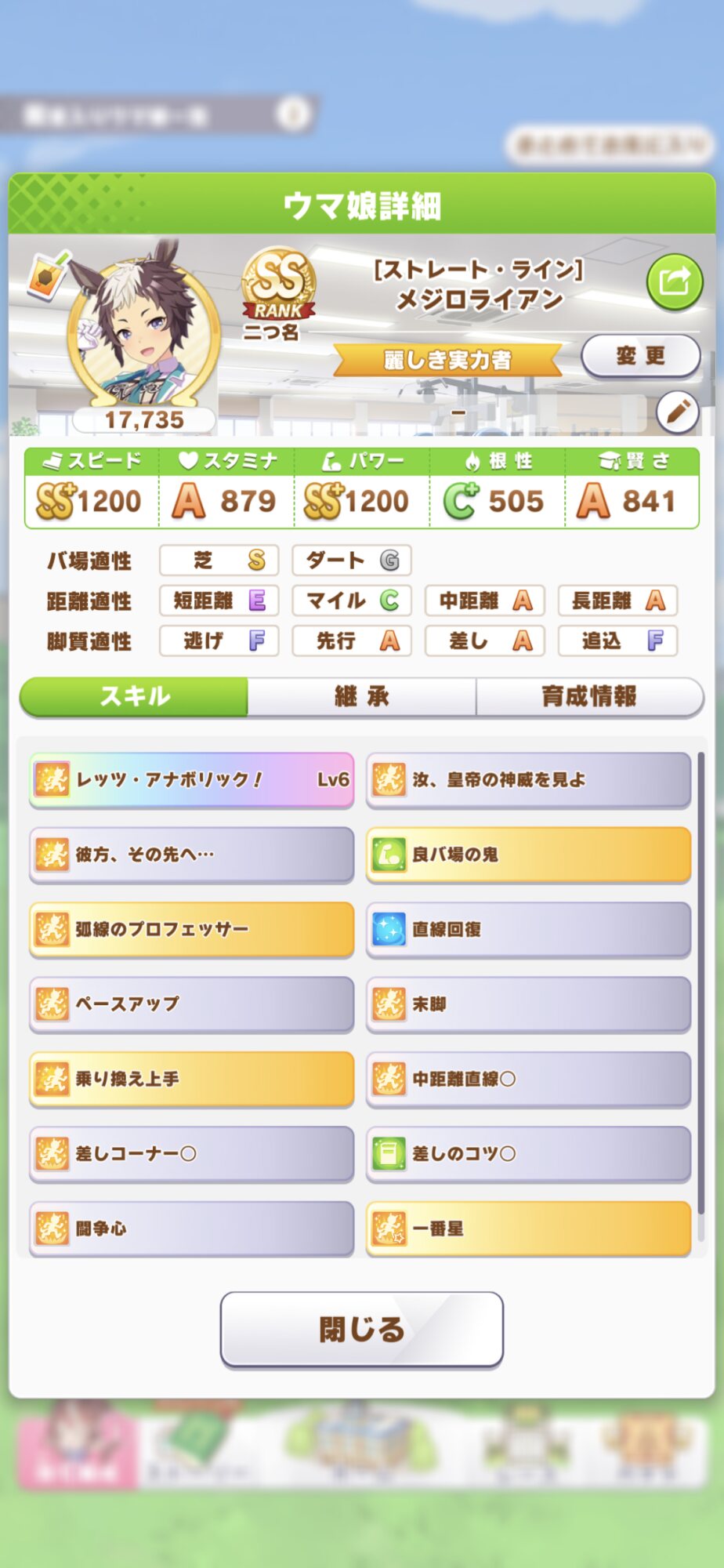This screenshot has height=1568, width=724.
Task: View details of 良バ場の鬼
Action: pyautogui.click(x=528, y=855)
